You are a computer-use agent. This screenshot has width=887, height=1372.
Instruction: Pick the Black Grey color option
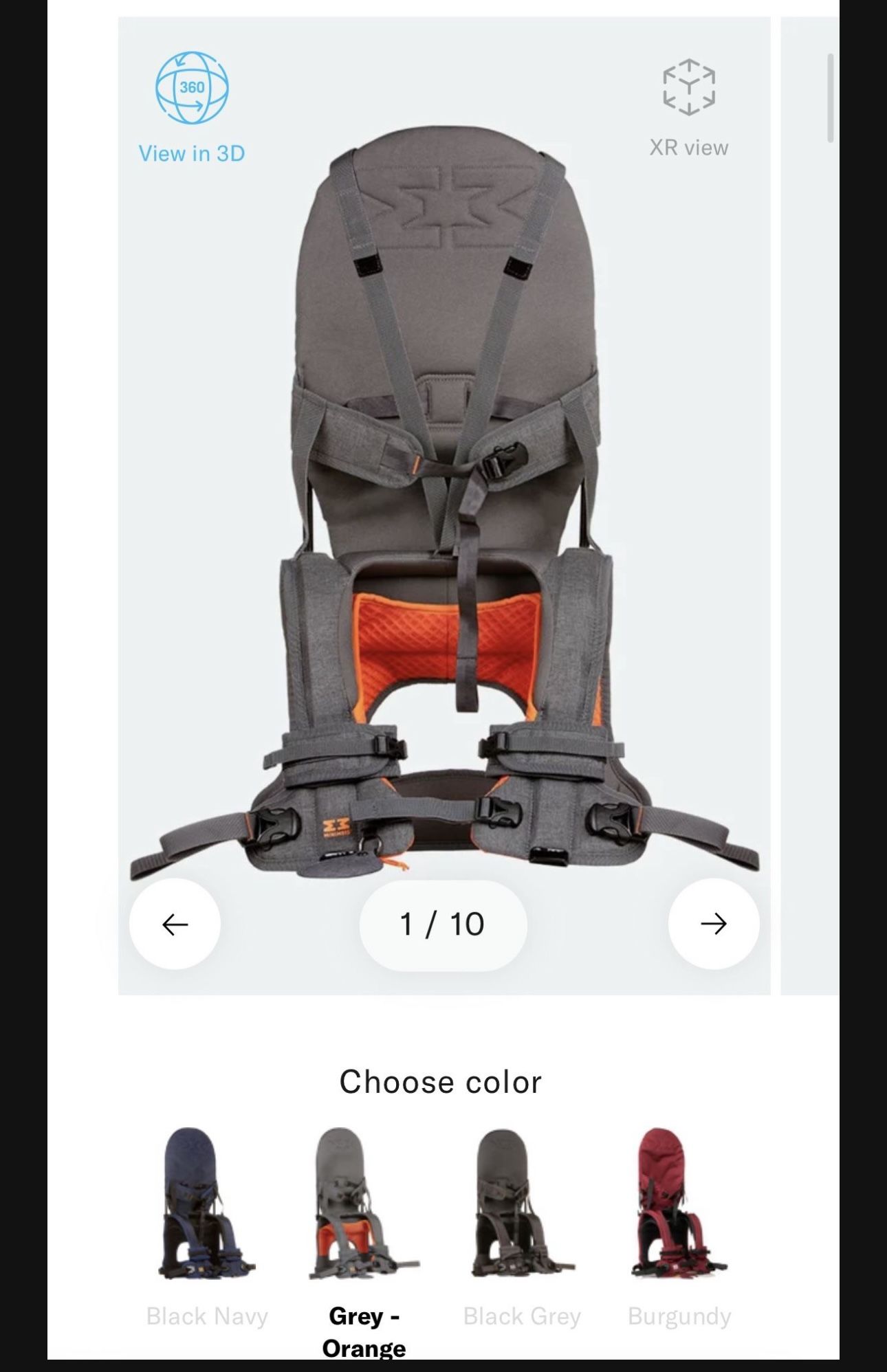pos(522,1210)
